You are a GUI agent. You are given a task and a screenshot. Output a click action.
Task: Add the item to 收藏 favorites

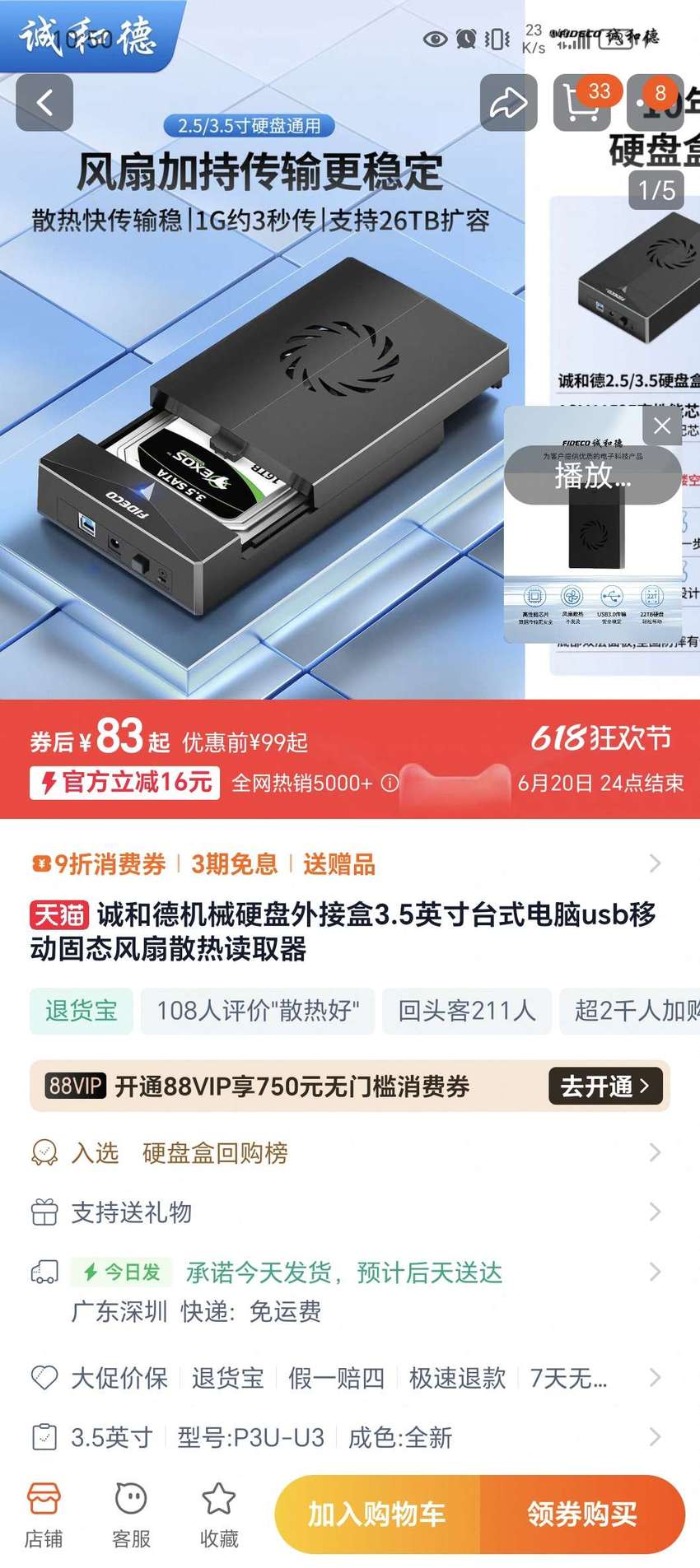pyautogui.click(x=219, y=1515)
